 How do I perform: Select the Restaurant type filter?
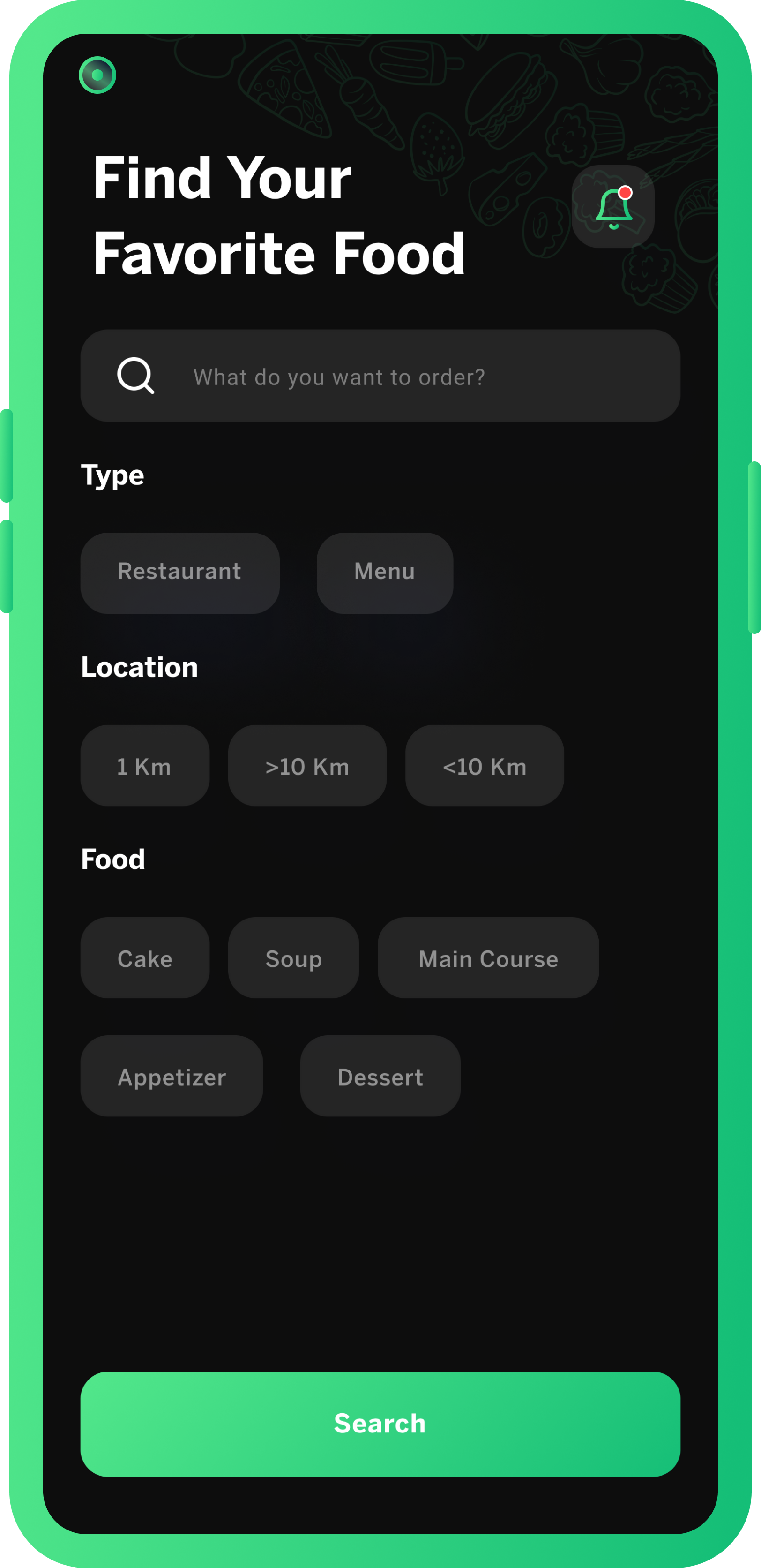(179, 572)
